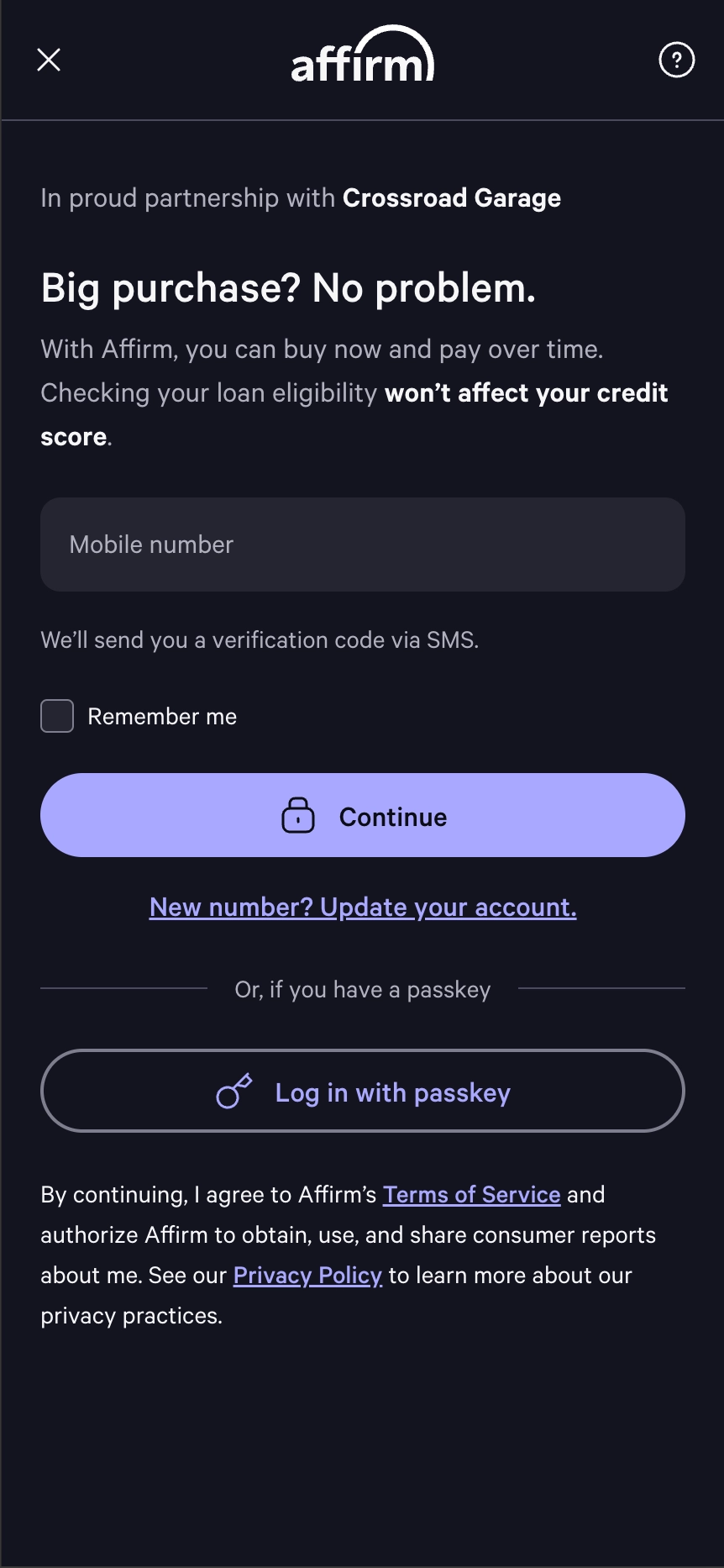
Task: Log in with passkey
Action: [x=363, y=1091]
